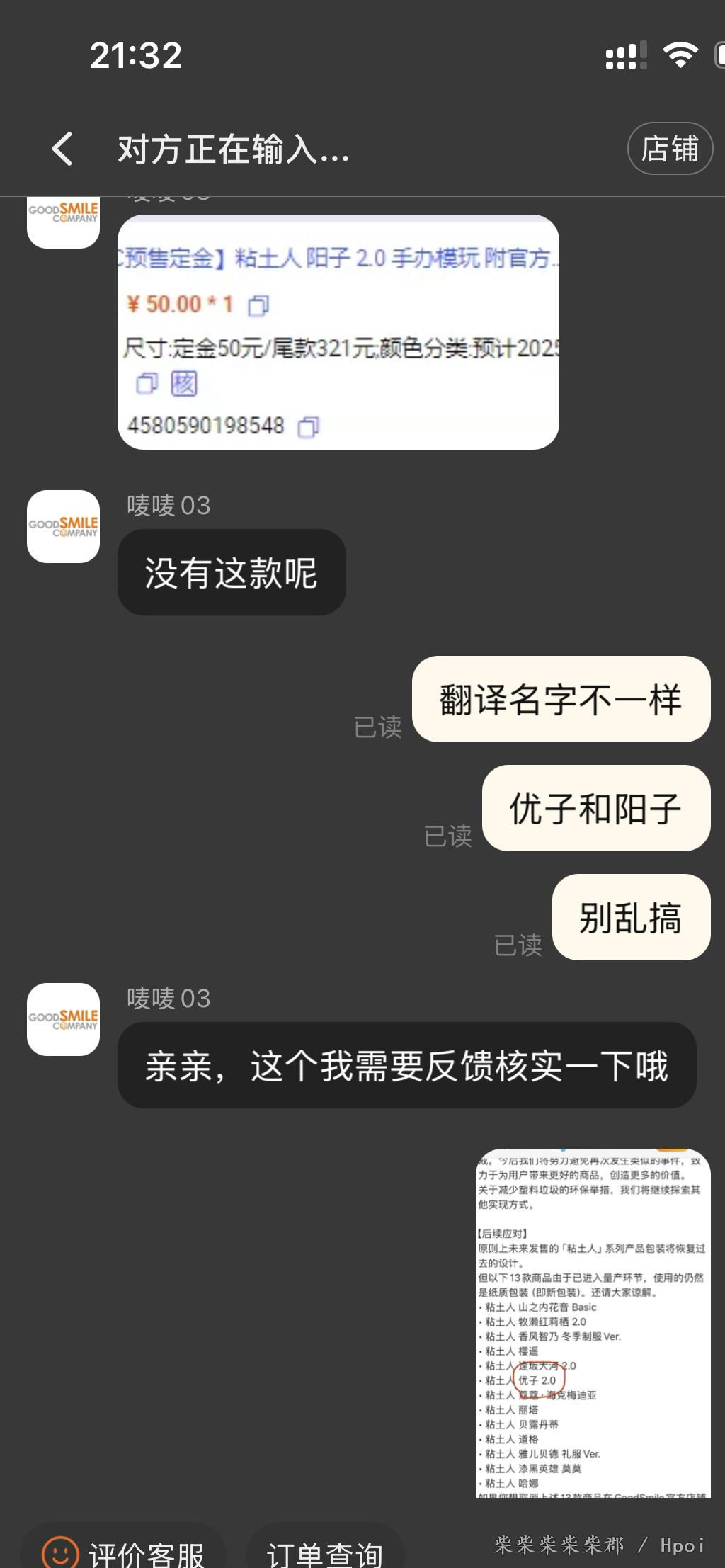
Task: Open the 店铺 shop page
Action: (x=669, y=149)
